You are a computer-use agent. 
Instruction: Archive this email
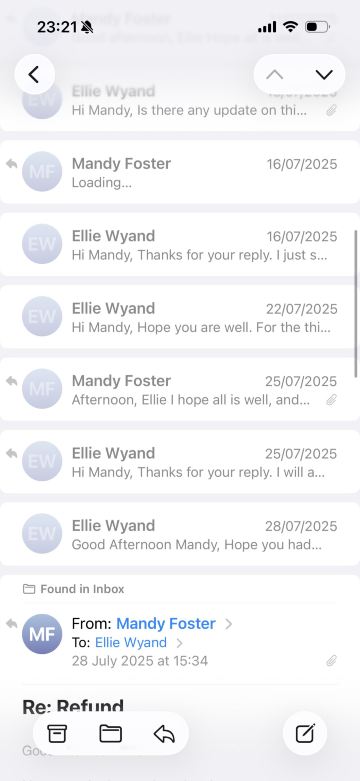pyautogui.click(x=57, y=733)
